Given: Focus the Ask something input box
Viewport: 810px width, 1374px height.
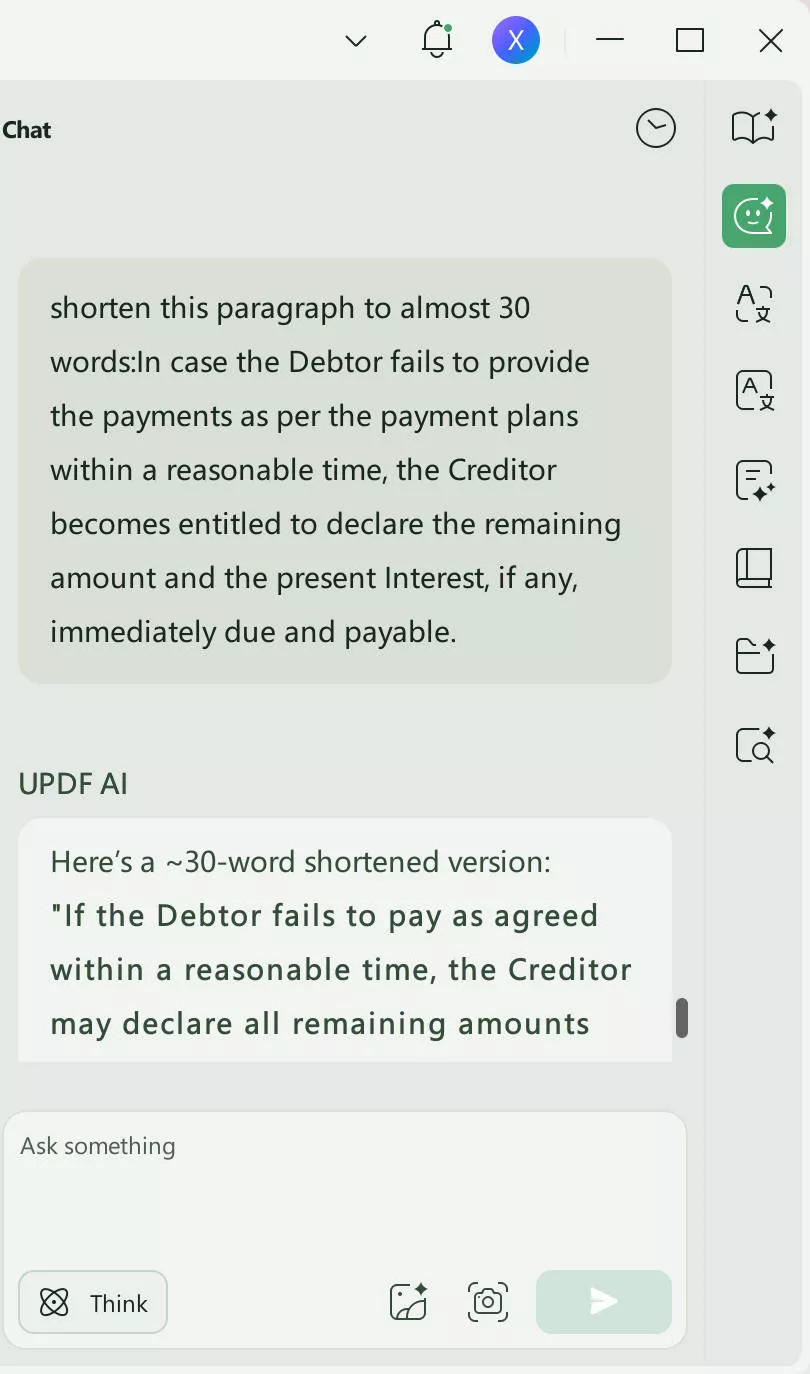Looking at the screenshot, I should click(x=345, y=1190).
